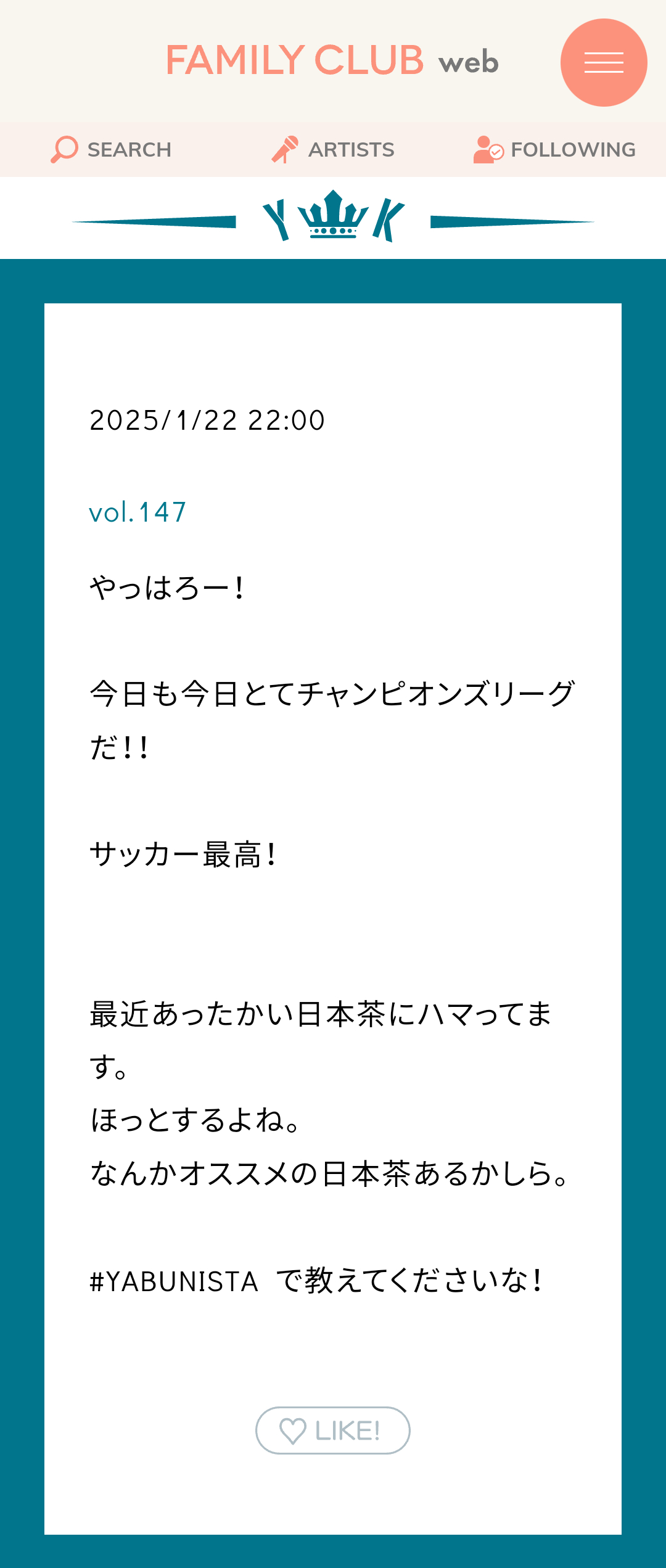
Task: Open the vol.147 entry link
Action: click(137, 511)
